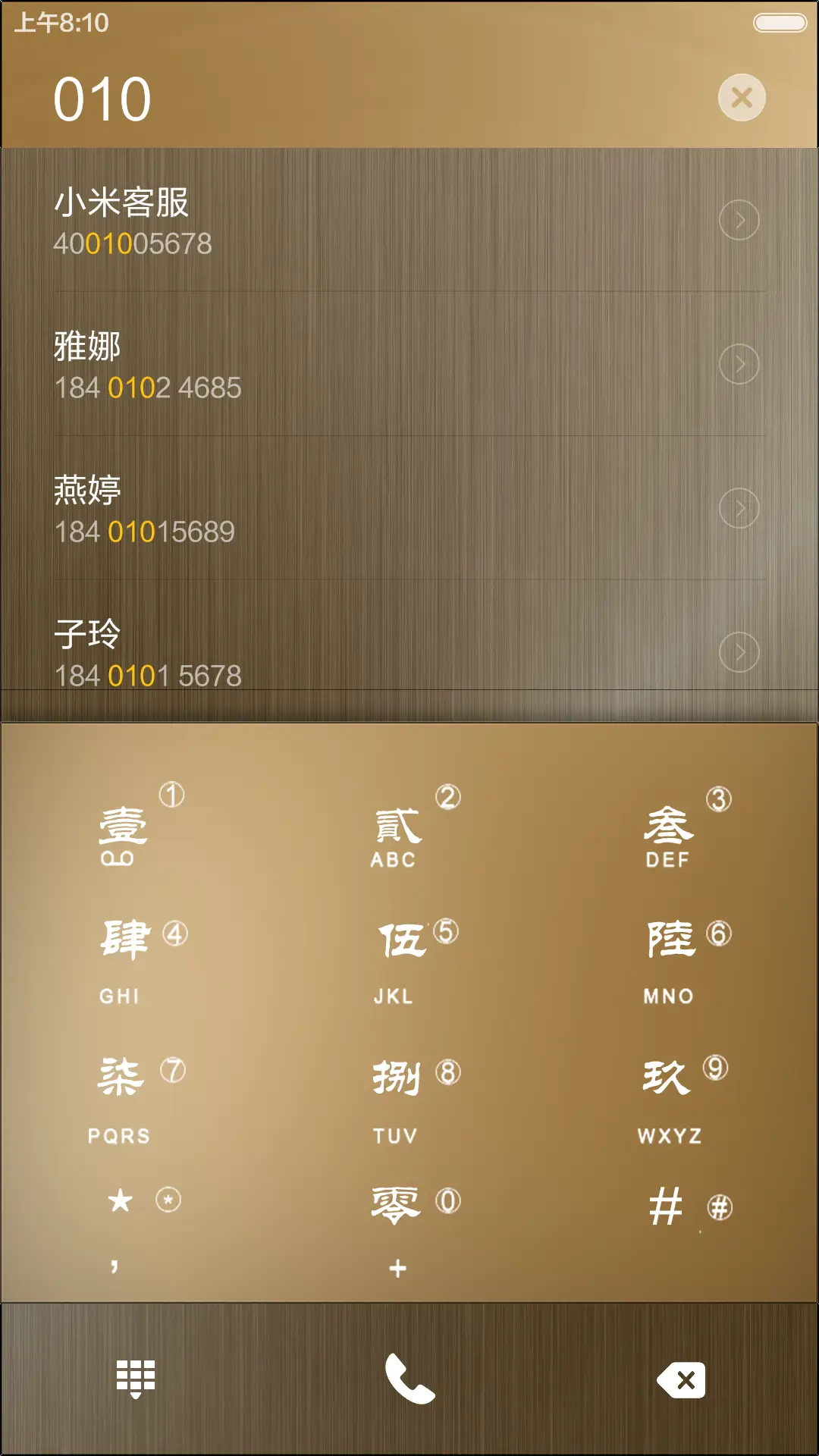Clear the entered number with the X button
Screen dimensions: 819x1456
741,97
